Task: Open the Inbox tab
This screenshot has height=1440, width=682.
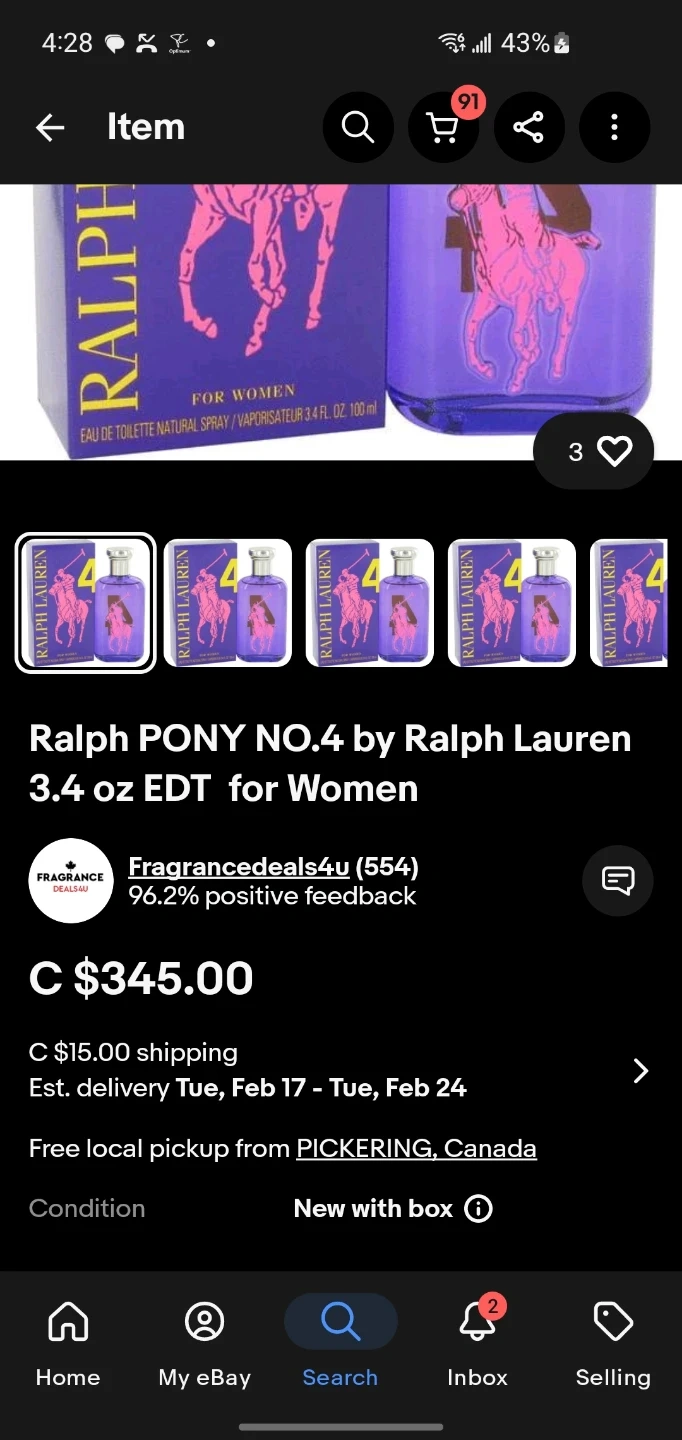Action: tap(477, 1340)
